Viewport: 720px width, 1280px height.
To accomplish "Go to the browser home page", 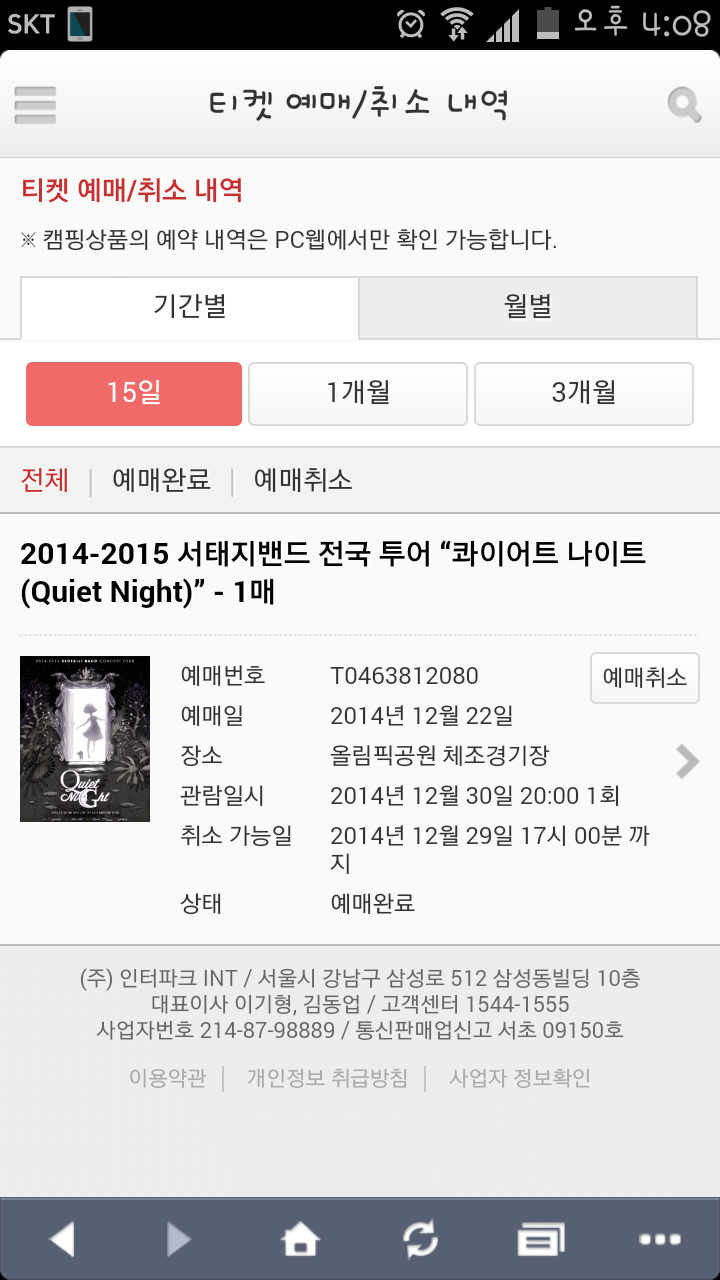I will pos(300,1240).
